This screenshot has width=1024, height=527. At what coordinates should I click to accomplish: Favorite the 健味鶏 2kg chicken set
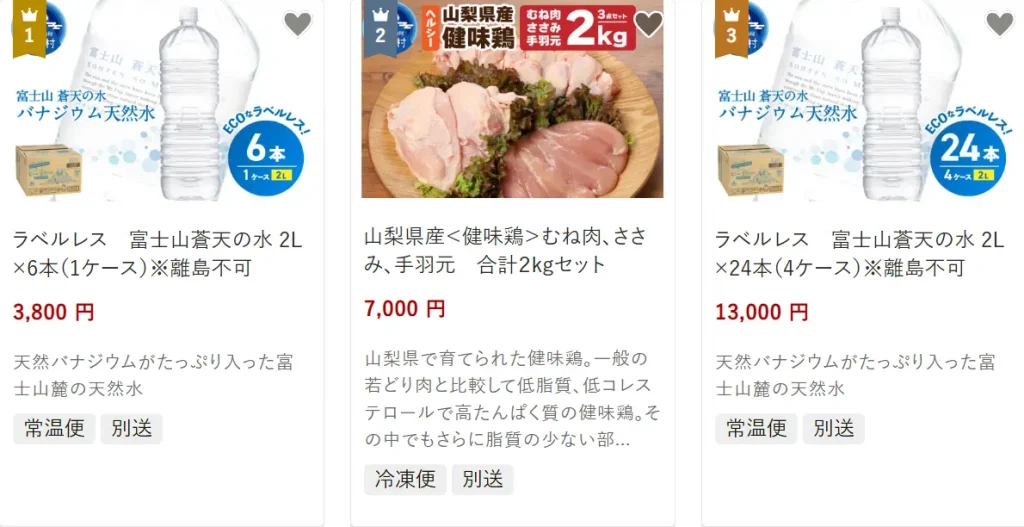tap(648, 24)
